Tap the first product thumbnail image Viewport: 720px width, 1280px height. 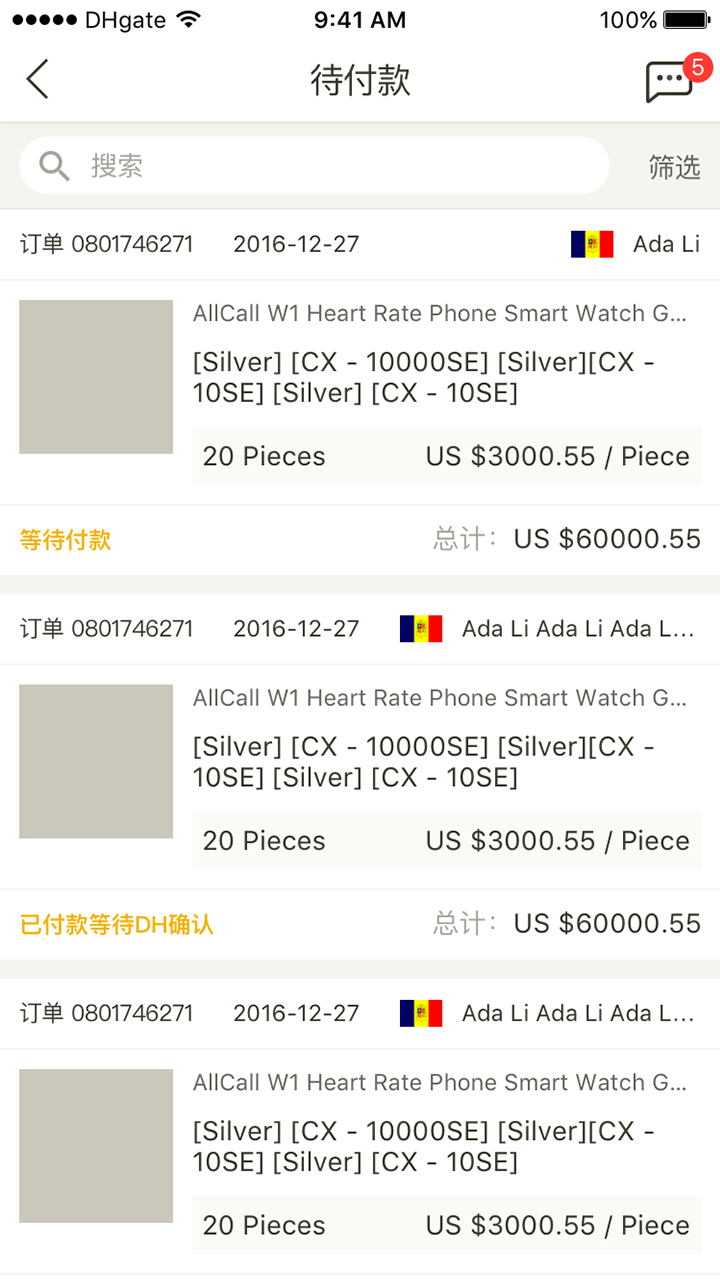[96, 377]
